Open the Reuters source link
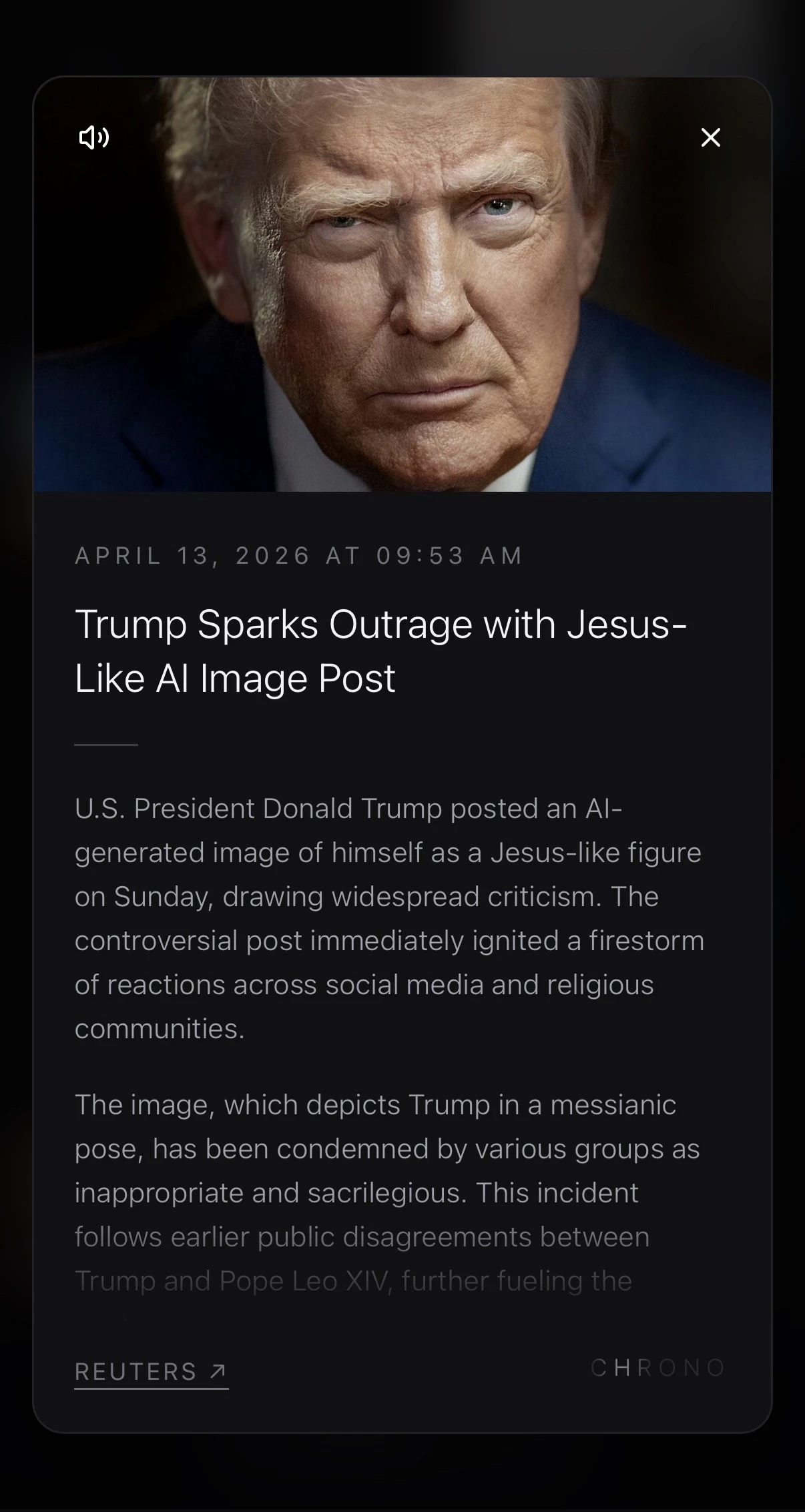805x1512 pixels. [151, 1371]
